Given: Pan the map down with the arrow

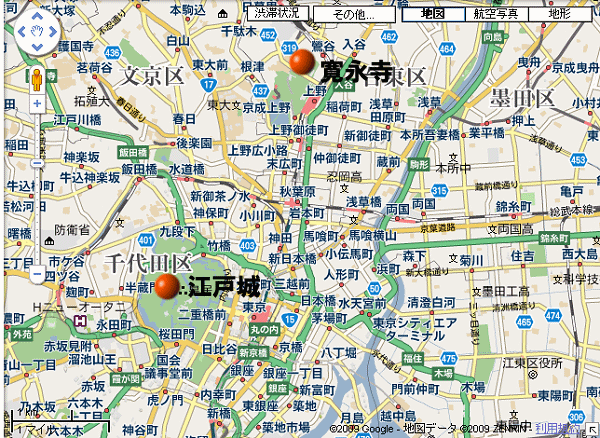Looking at the screenshot, I should point(37,47).
